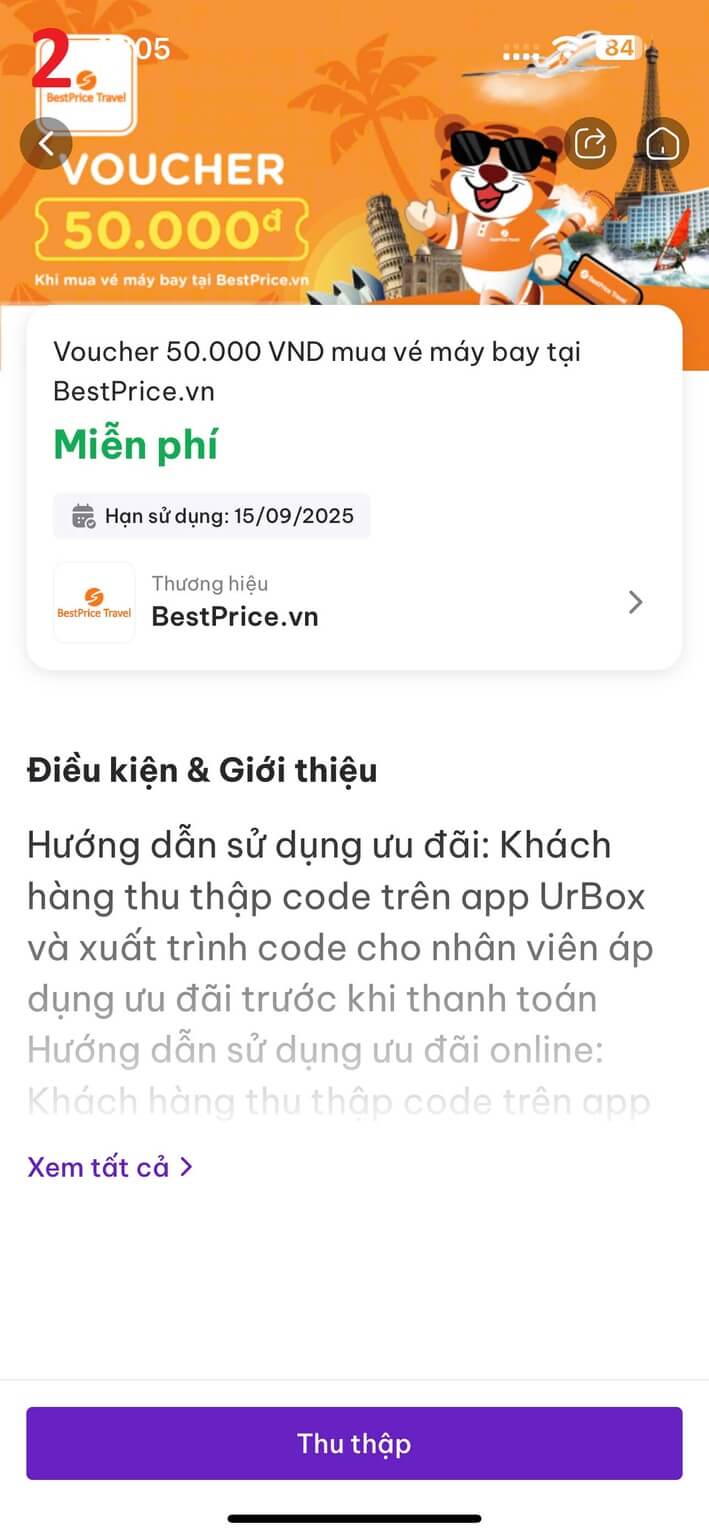Share this BestPrice voucher
Viewport: 709px width, 1536px height.
[x=591, y=144]
